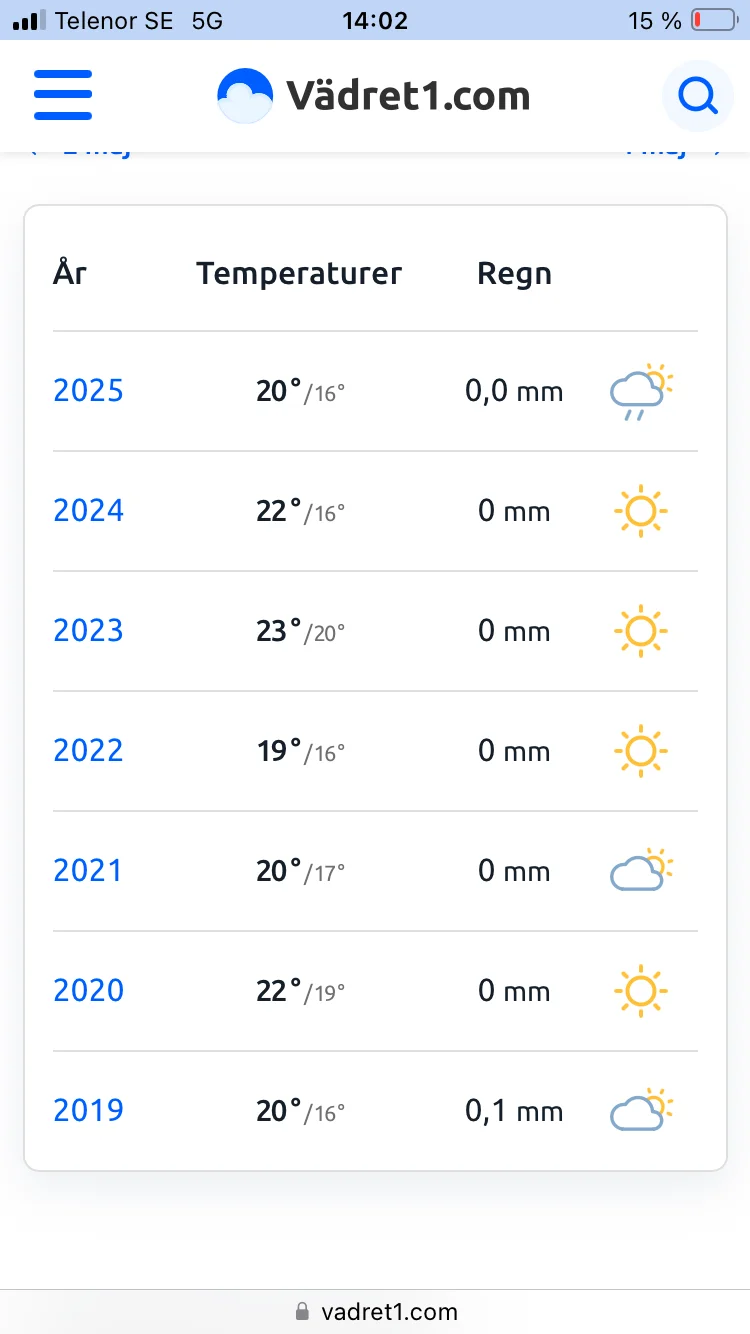View weather for 2020
The width and height of the screenshot is (750, 1334).
click(x=88, y=991)
